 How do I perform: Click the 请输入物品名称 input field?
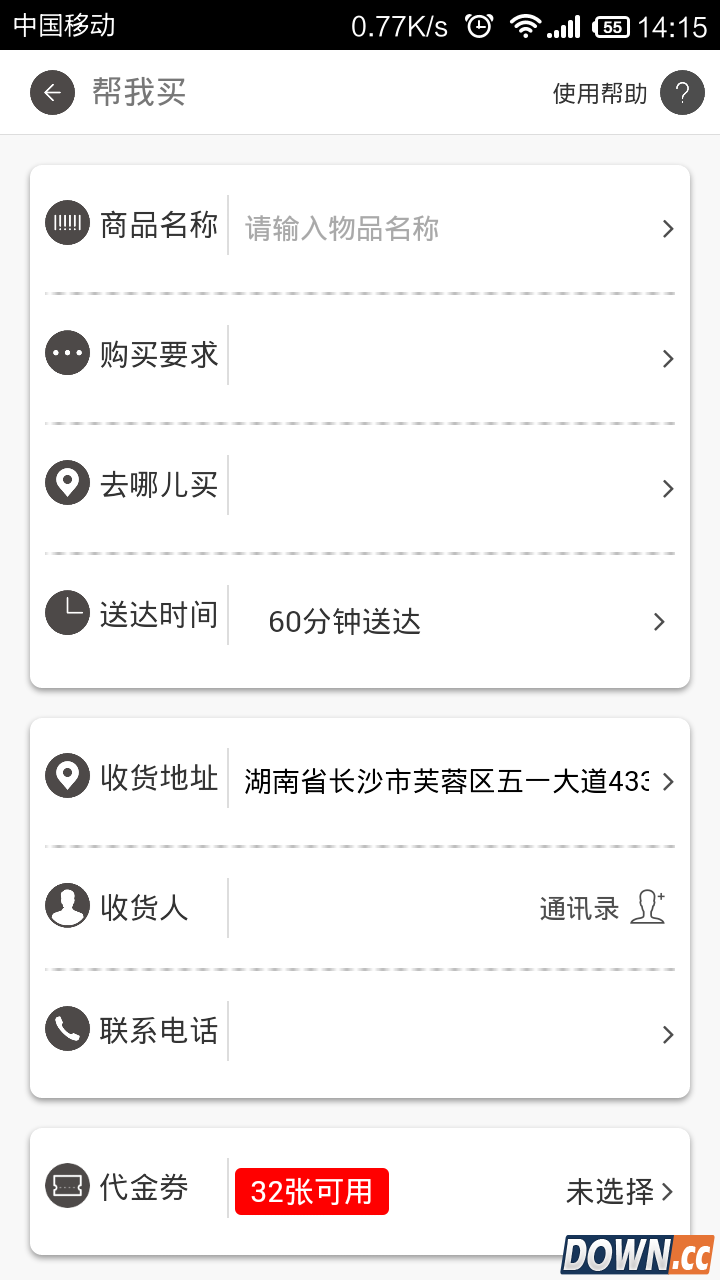click(340, 228)
